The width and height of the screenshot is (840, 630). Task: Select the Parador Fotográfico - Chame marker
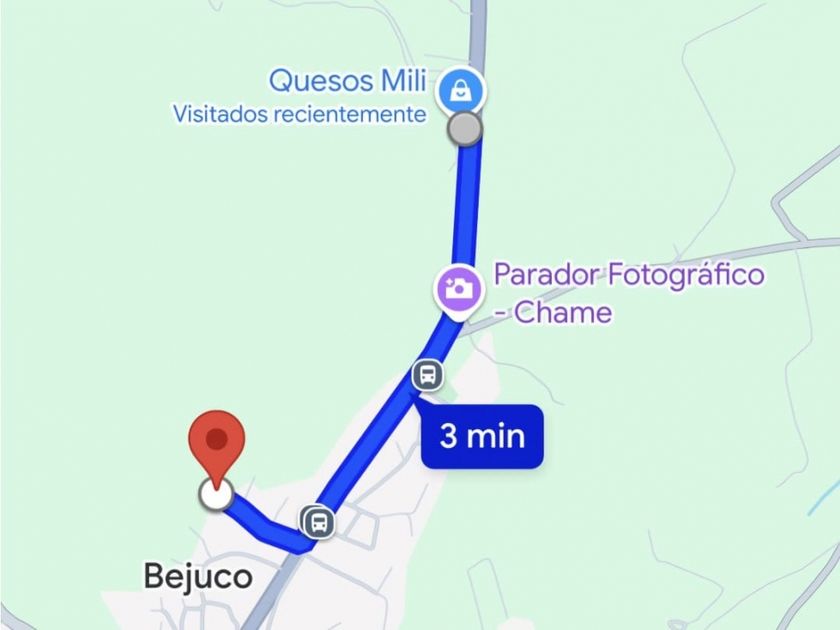pos(458,289)
